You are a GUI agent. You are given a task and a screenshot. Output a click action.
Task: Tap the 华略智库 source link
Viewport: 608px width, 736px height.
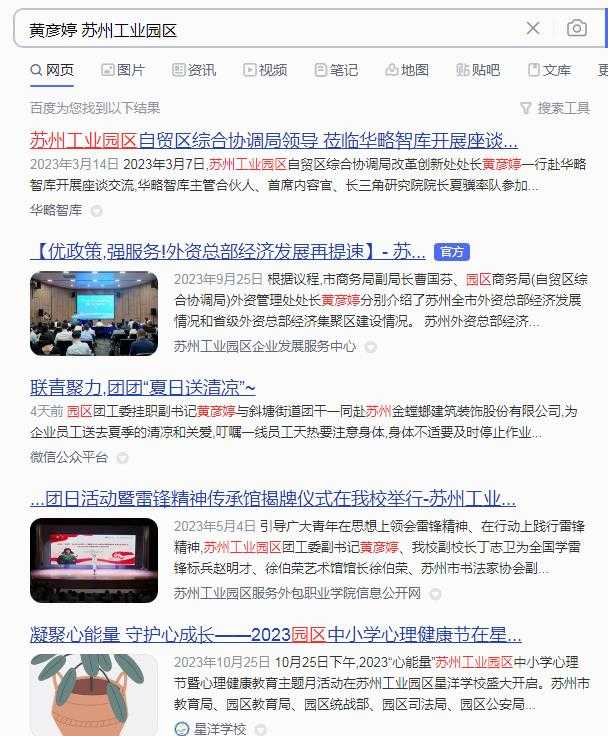point(56,210)
